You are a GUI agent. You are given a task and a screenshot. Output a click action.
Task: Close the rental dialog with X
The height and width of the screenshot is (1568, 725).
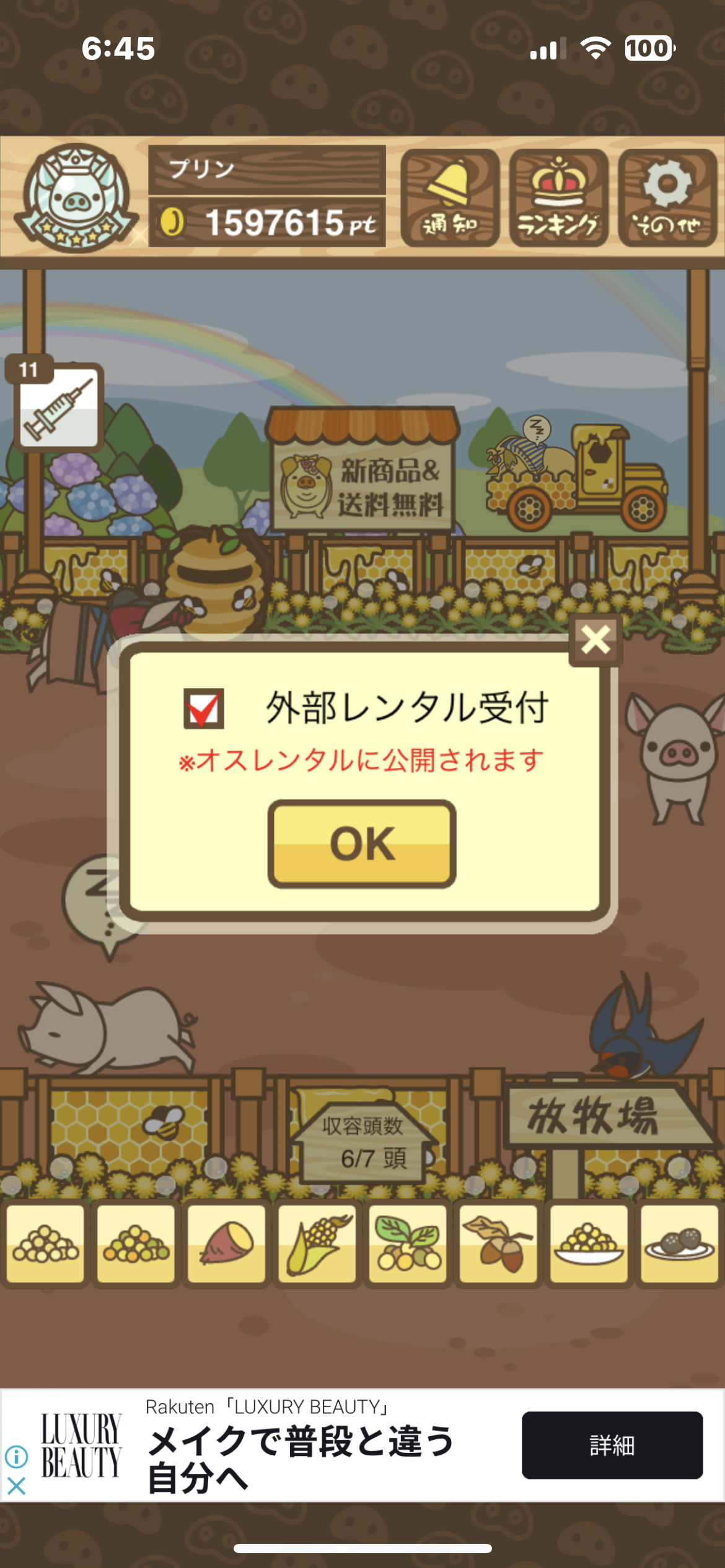[x=595, y=640]
